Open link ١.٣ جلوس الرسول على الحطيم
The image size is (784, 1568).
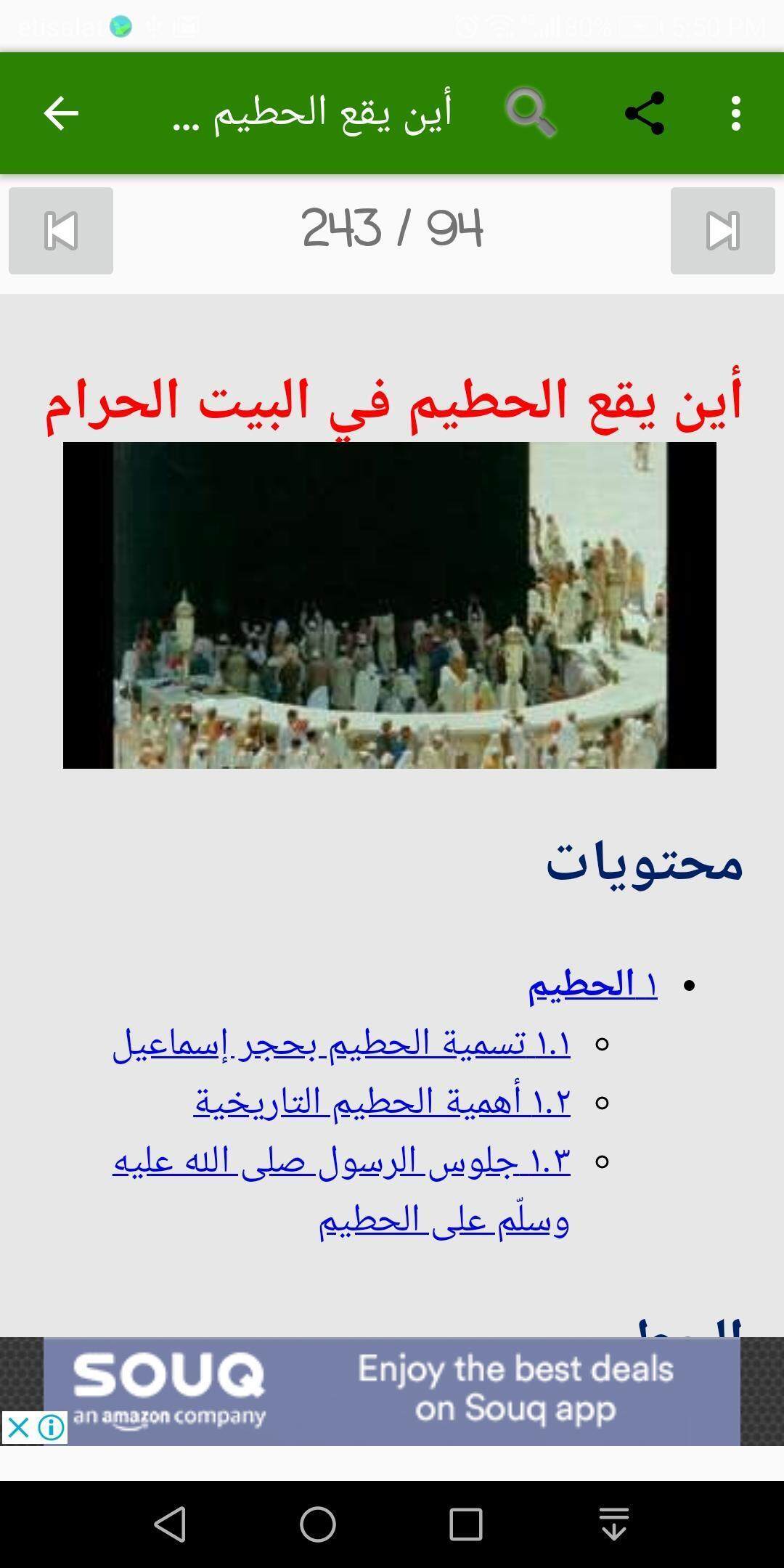(341, 1191)
